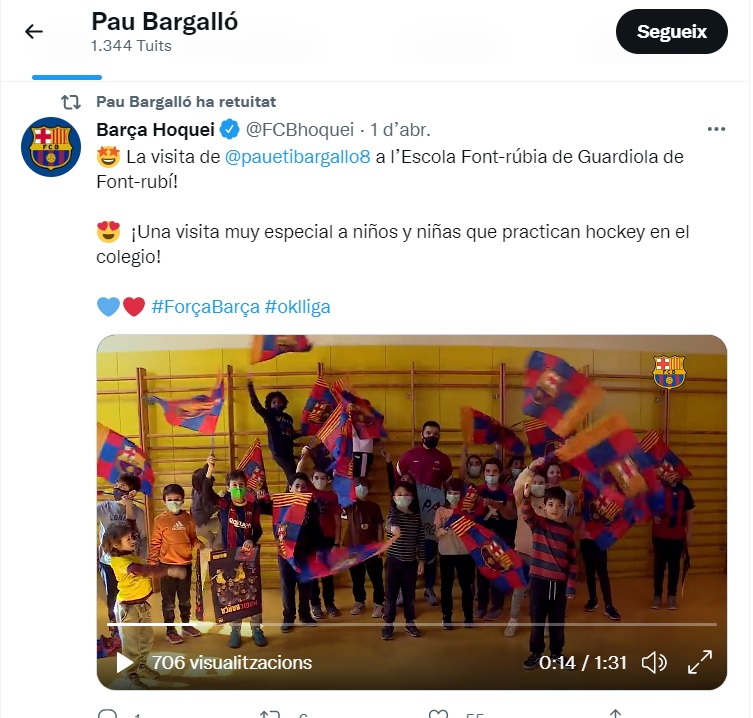This screenshot has width=753, height=718.
Task: Open the tweet's three-dot overflow menu
Action: 716,129
